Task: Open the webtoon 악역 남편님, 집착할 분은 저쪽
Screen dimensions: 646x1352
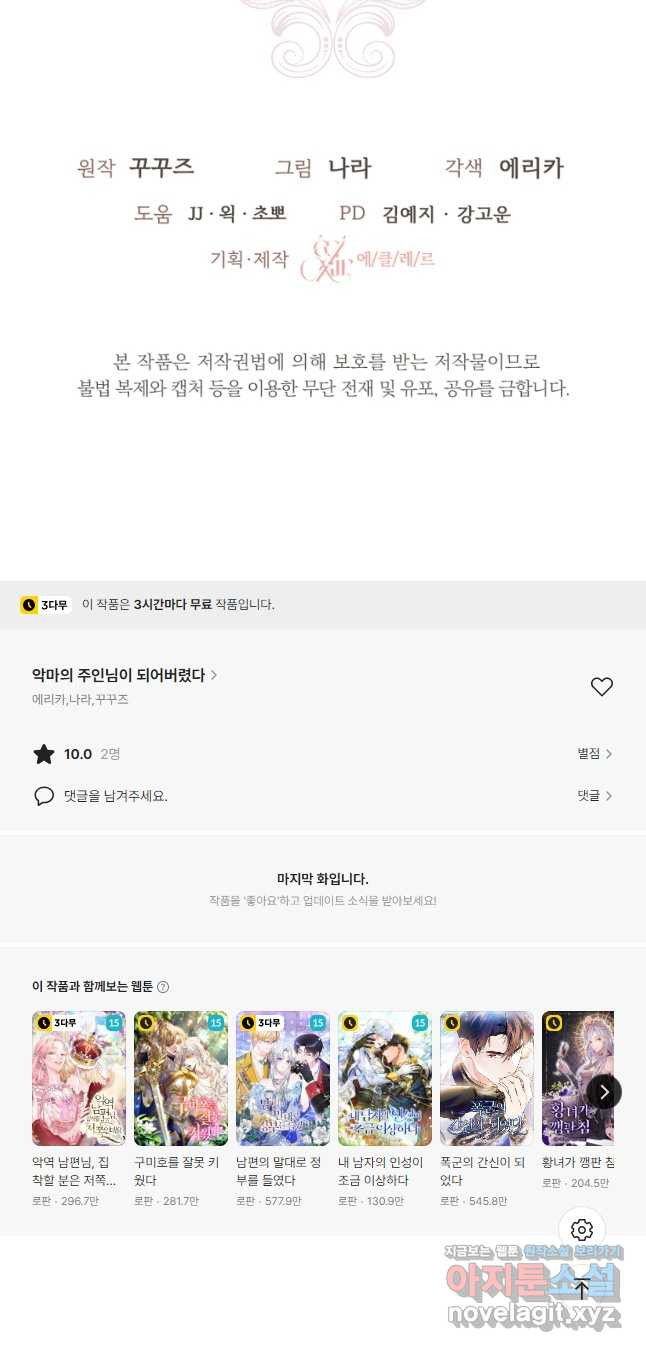Action: 79,1079
